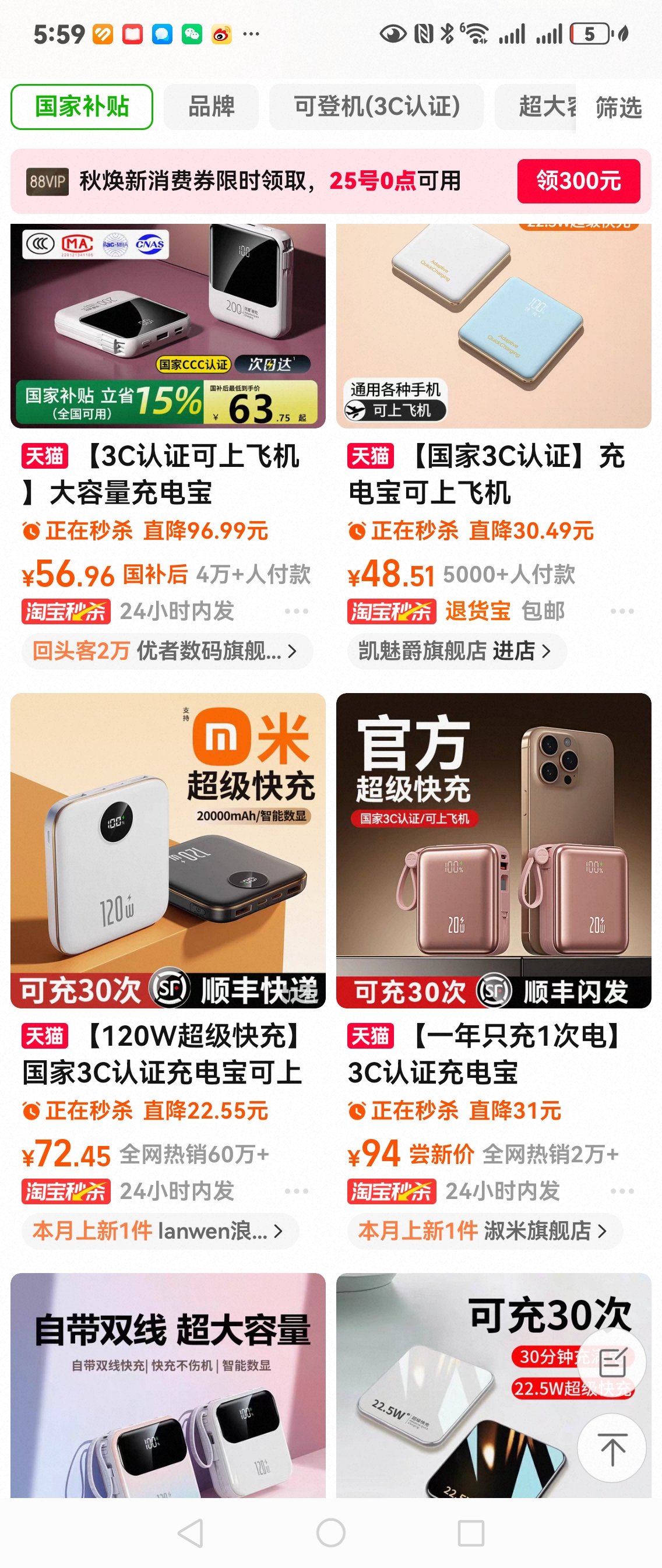
Task: Open more options for the ¥94 item
Action: 622,1191
